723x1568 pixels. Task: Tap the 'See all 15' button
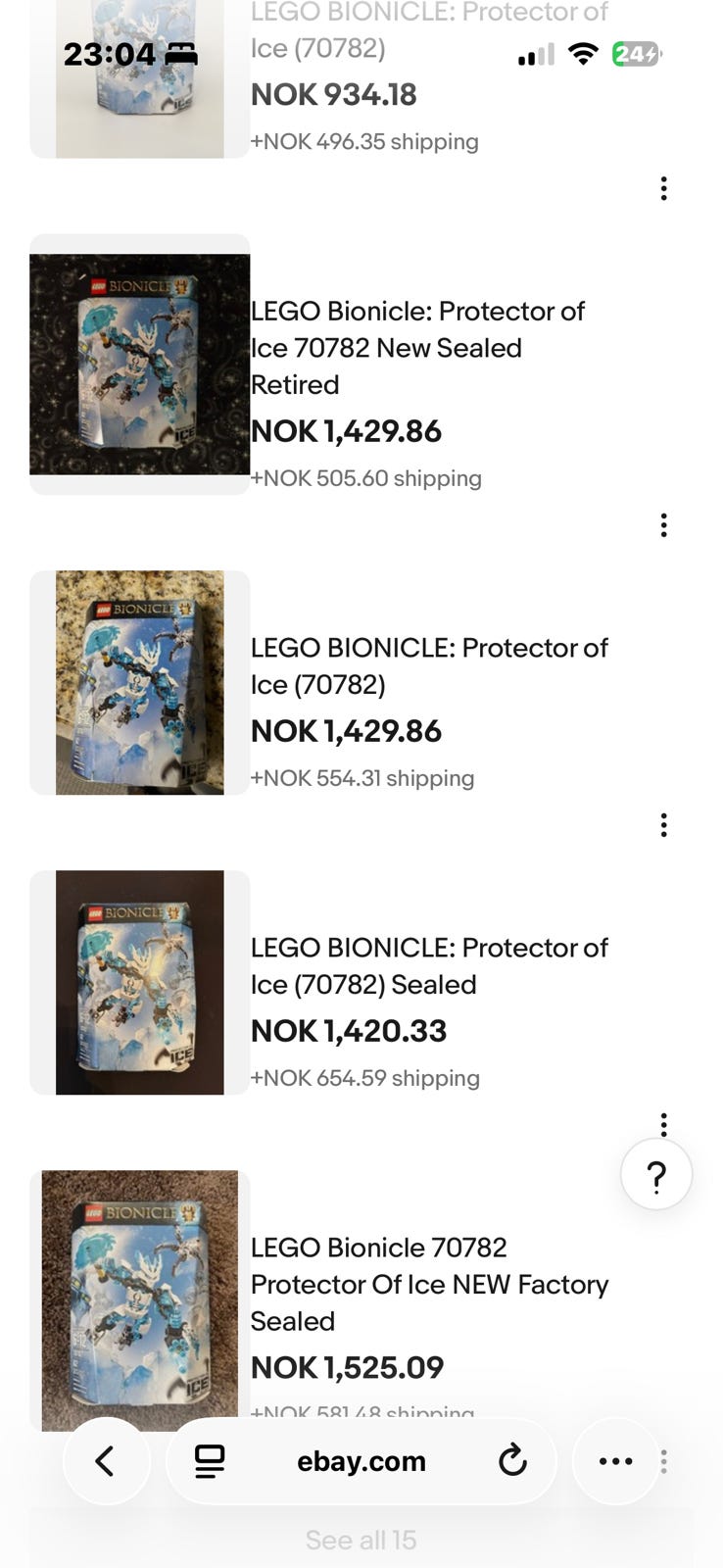point(361,1540)
